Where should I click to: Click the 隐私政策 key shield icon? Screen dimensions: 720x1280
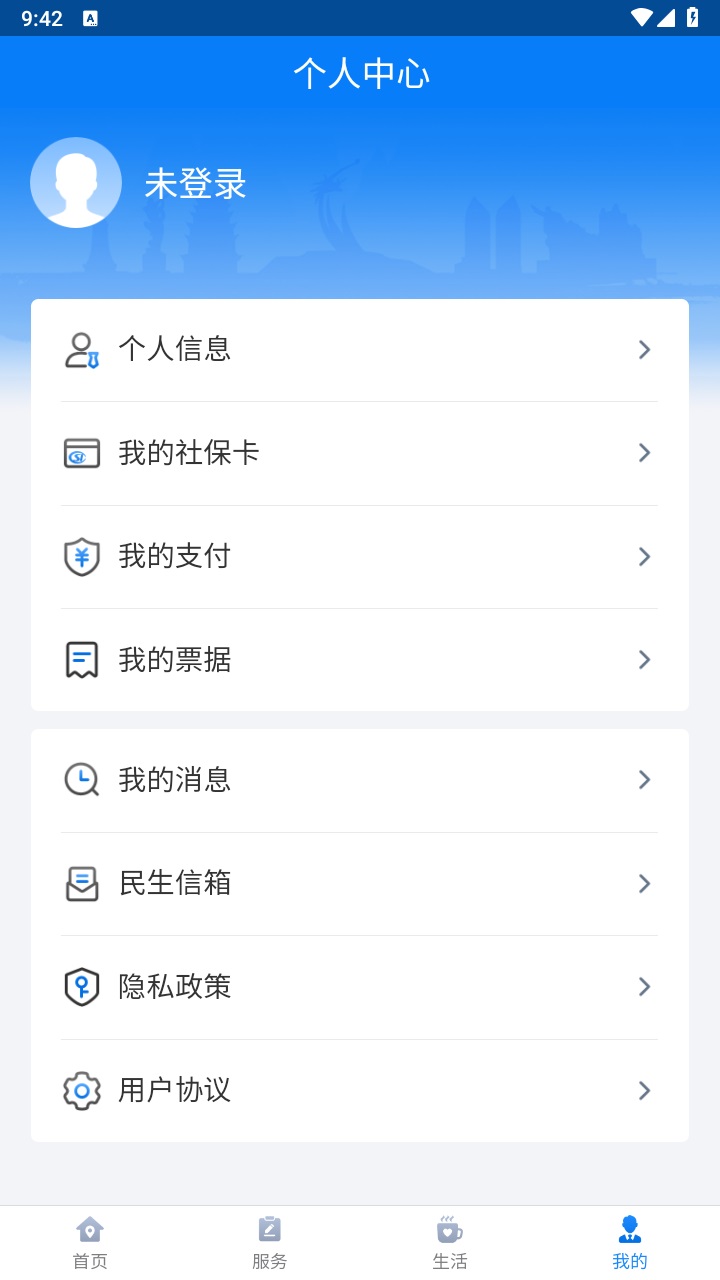(x=81, y=987)
